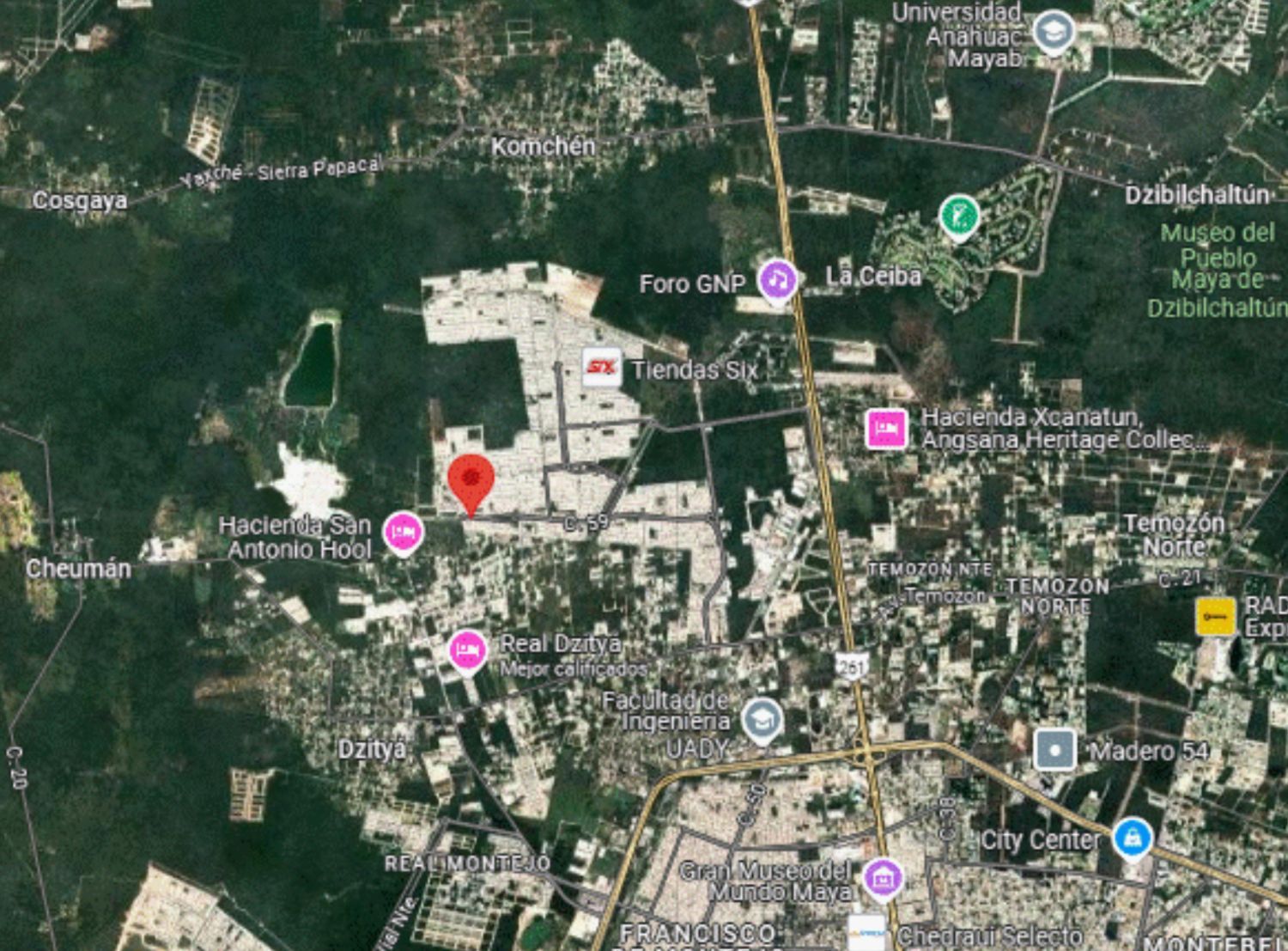The width and height of the screenshot is (1288, 951).
Task: Open Facultad de Ingeniería UADY marker
Action: tap(762, 720)
